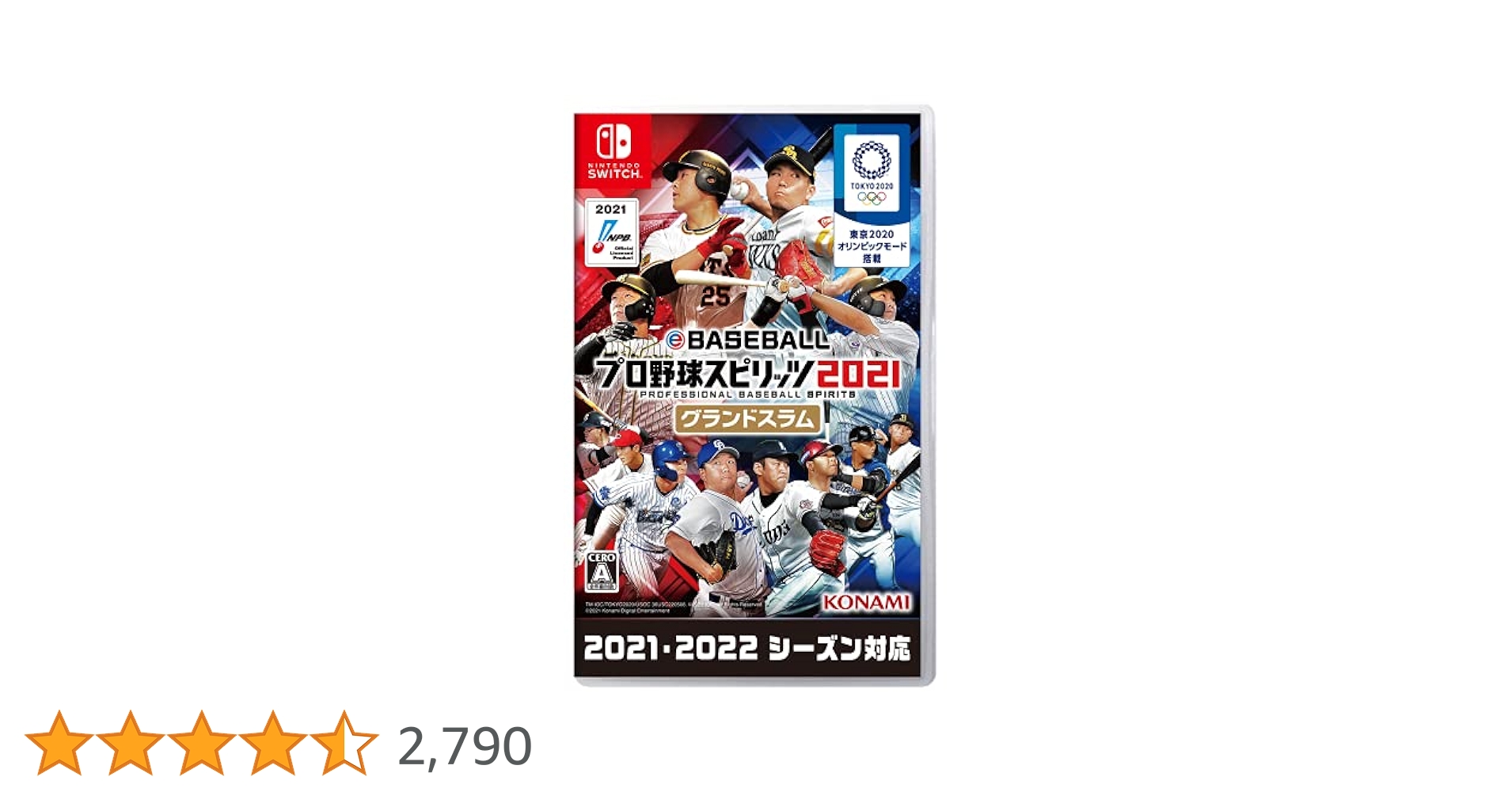This screenshot has width=1512, height=792.
Task: Open the 2,790 customer ratings
Action: pos(465,746)
